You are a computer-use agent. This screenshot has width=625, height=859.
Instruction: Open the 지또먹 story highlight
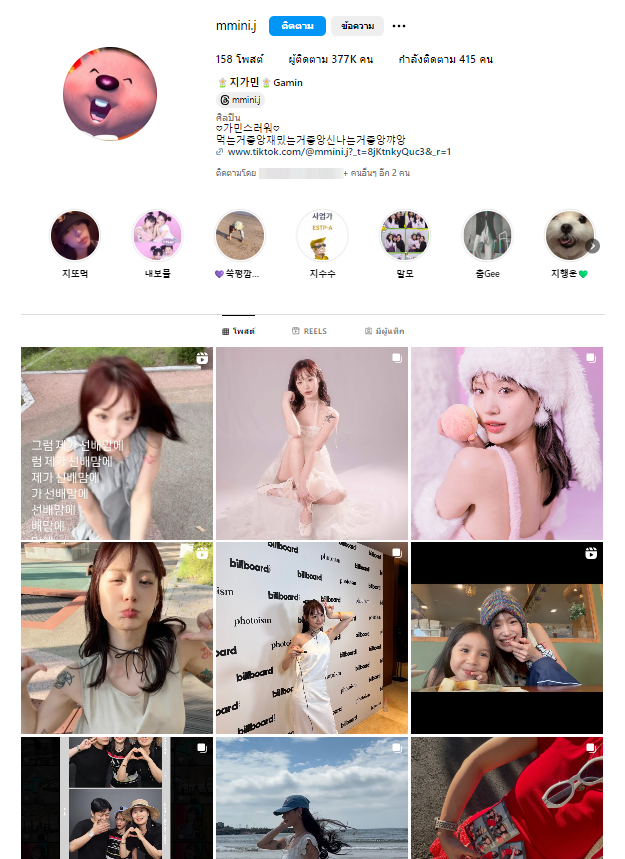[x=75, y=236]
